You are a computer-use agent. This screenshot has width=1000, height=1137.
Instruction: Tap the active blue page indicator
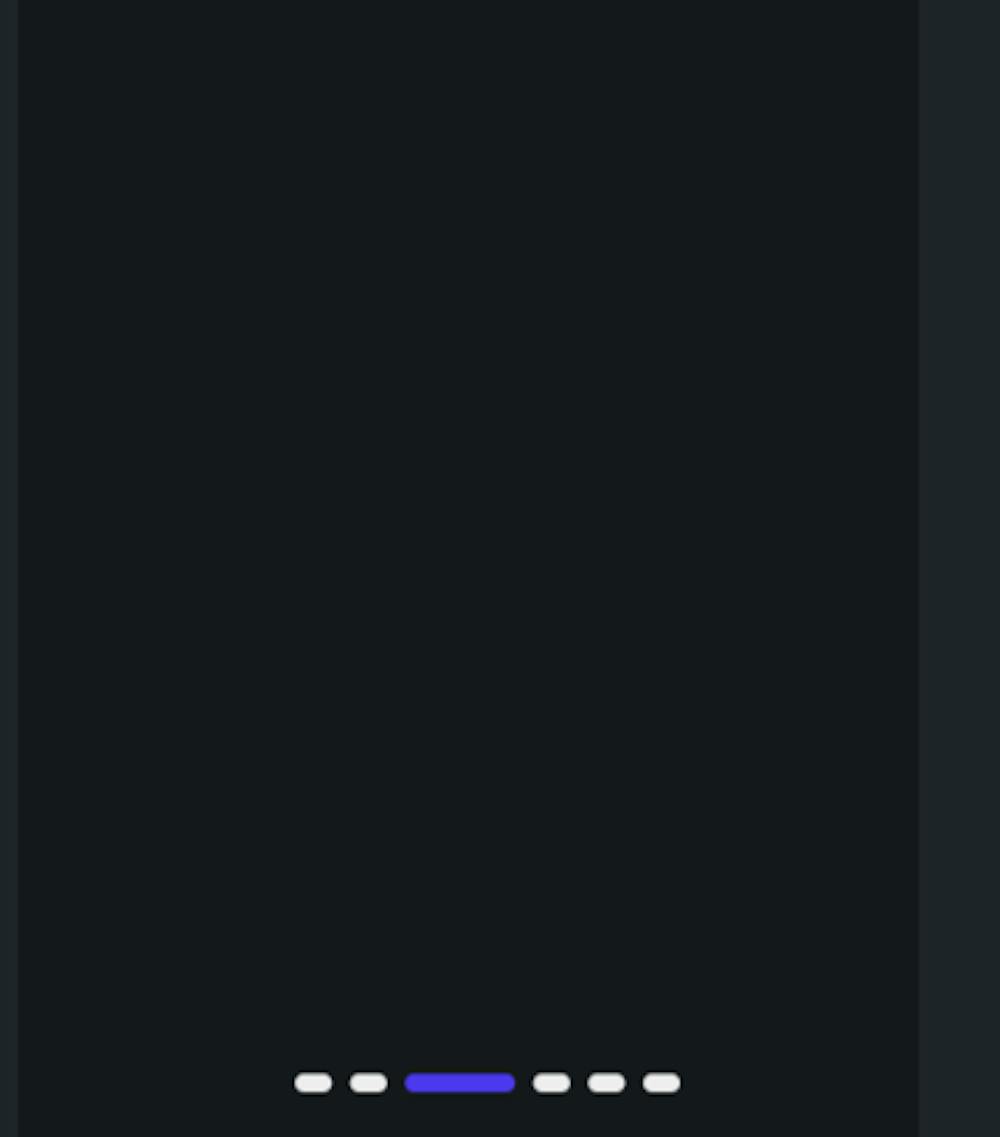tap(460, 1083)
